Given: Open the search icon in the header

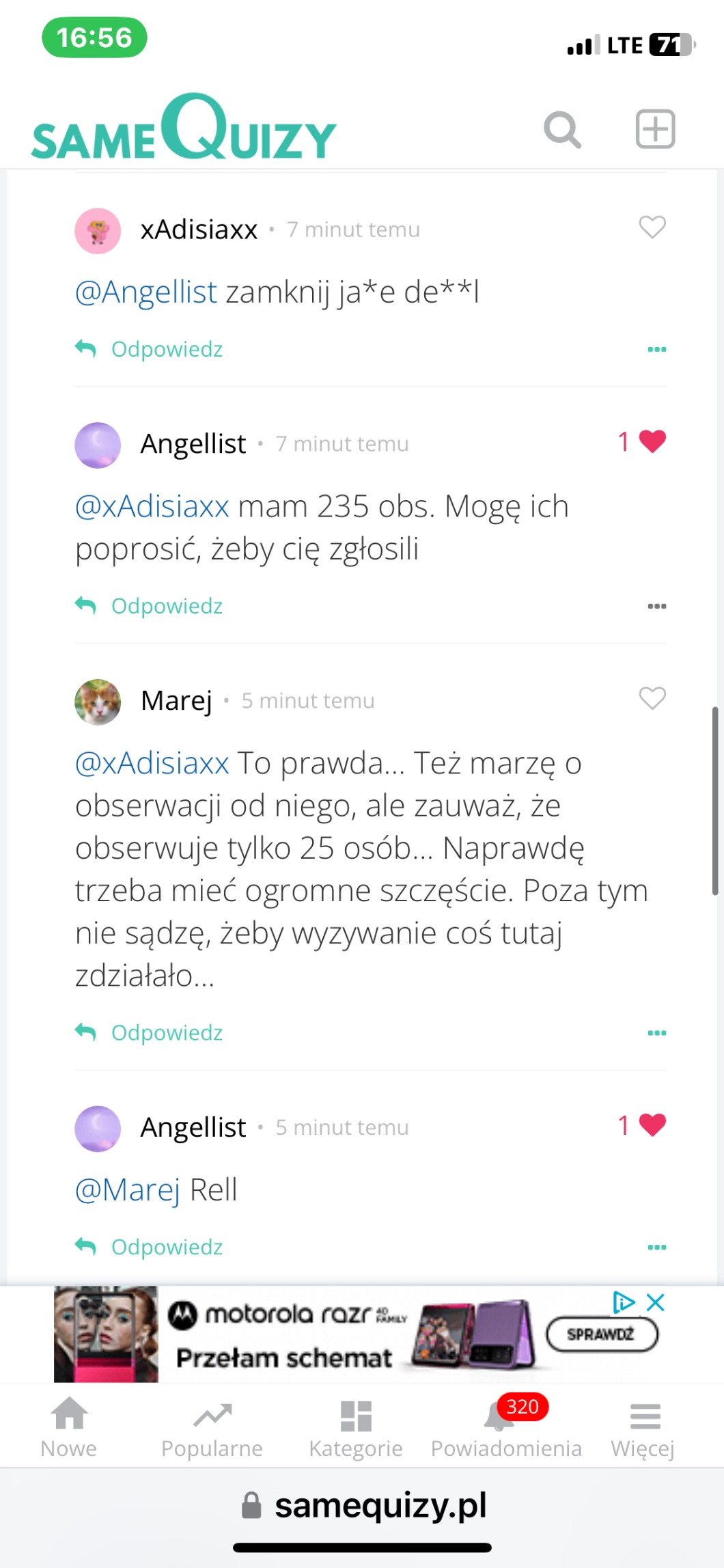Looking at the screenshot, I should click(x=562, y=130).
